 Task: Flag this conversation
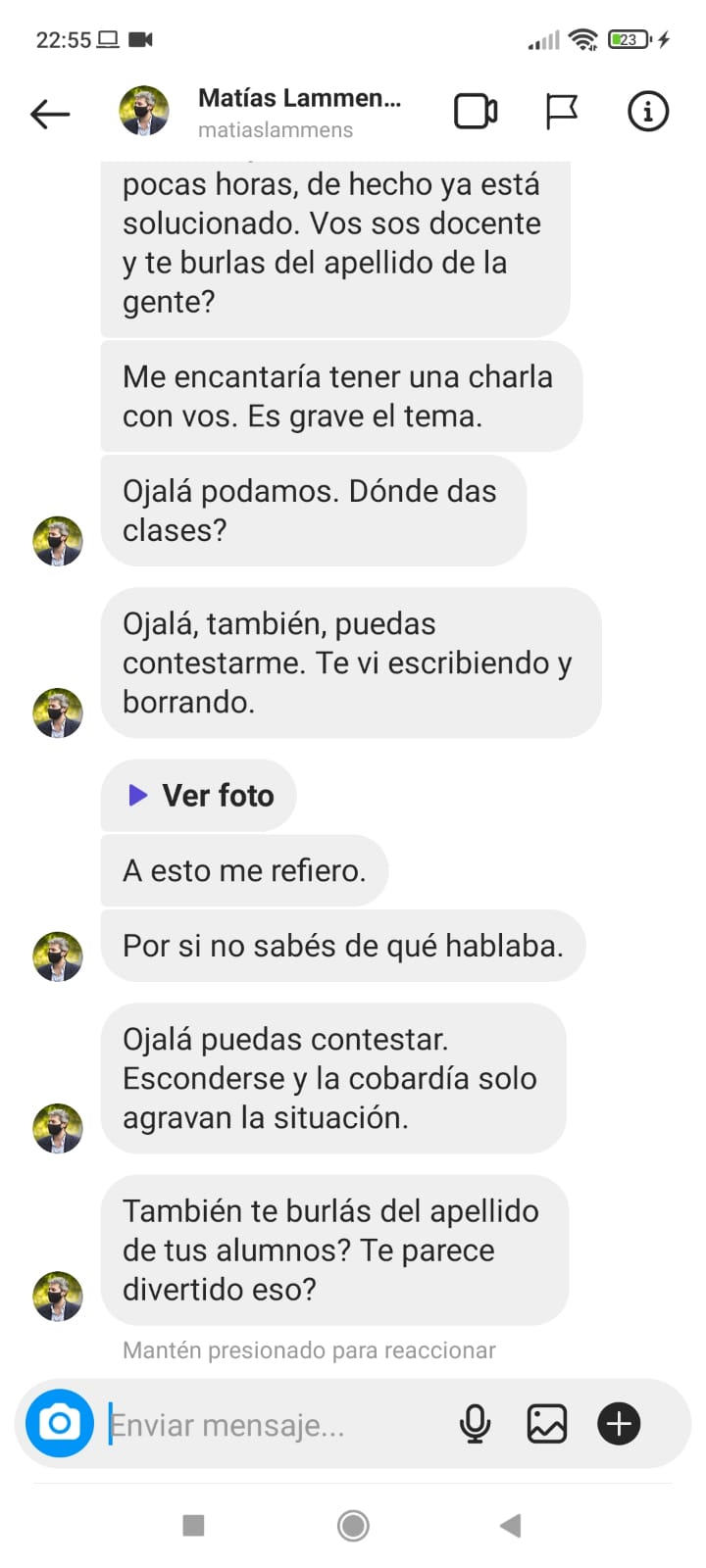(561, 112)
